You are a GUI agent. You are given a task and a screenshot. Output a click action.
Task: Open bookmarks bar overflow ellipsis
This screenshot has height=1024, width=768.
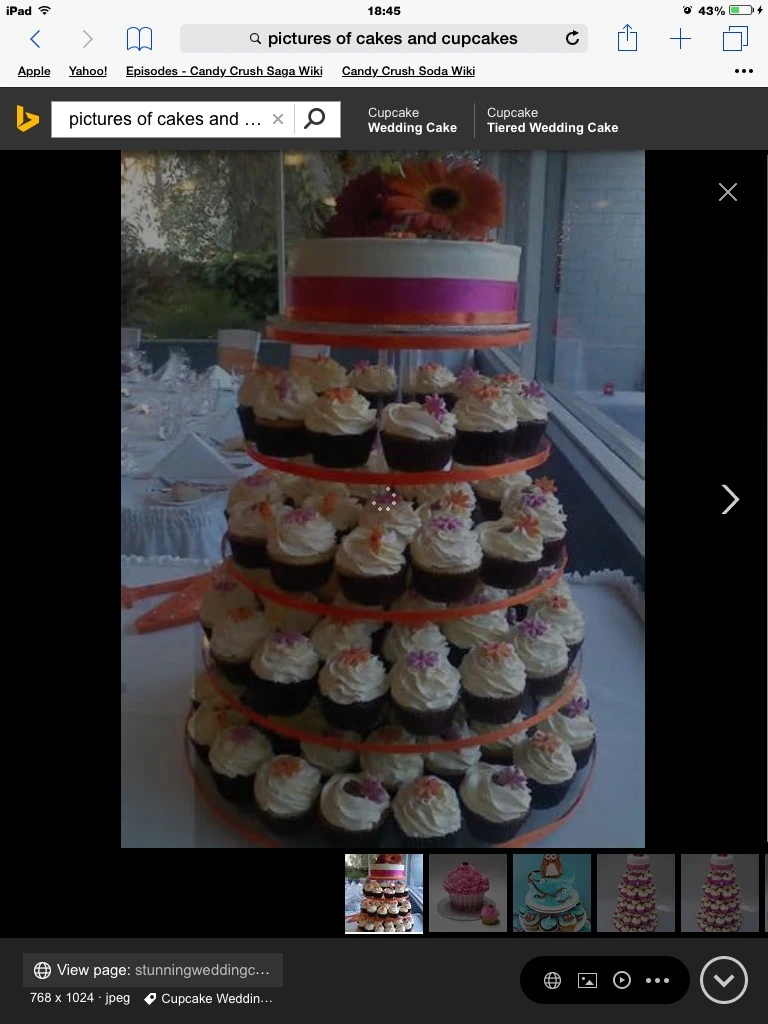pyautogui.click(x=743, y=70)
